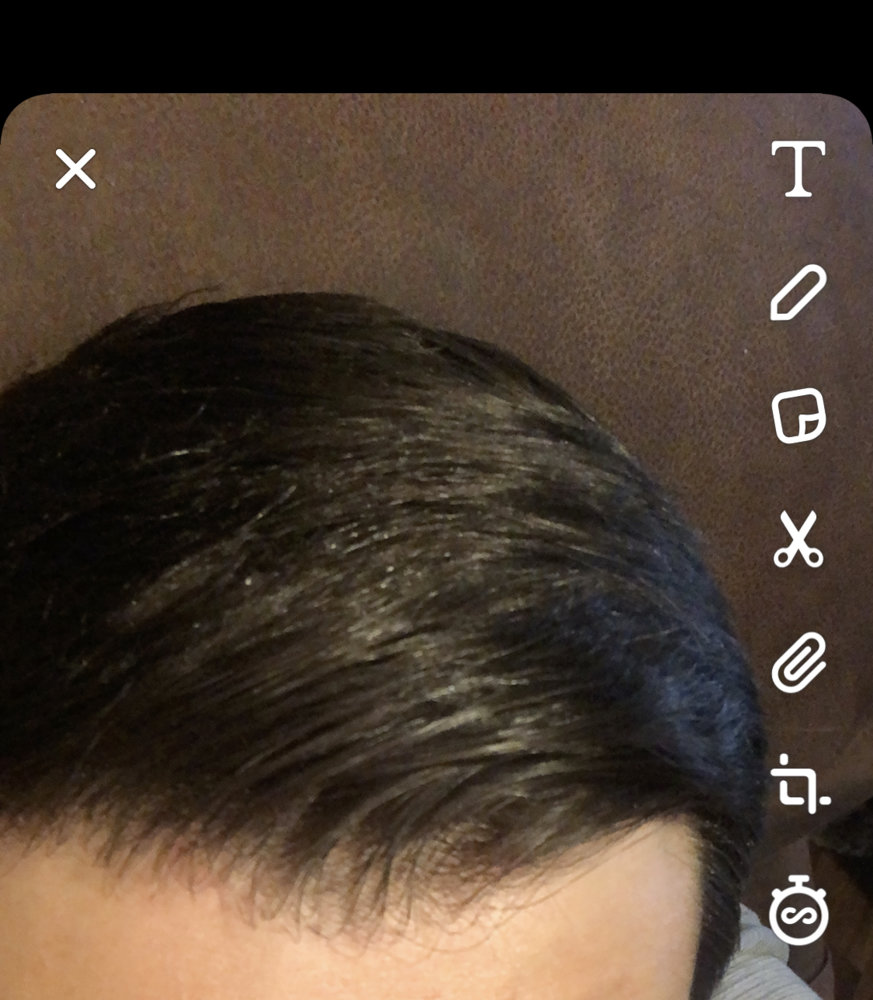
Task: Close the snap preview with X
Action: click(x=75, y=169)
